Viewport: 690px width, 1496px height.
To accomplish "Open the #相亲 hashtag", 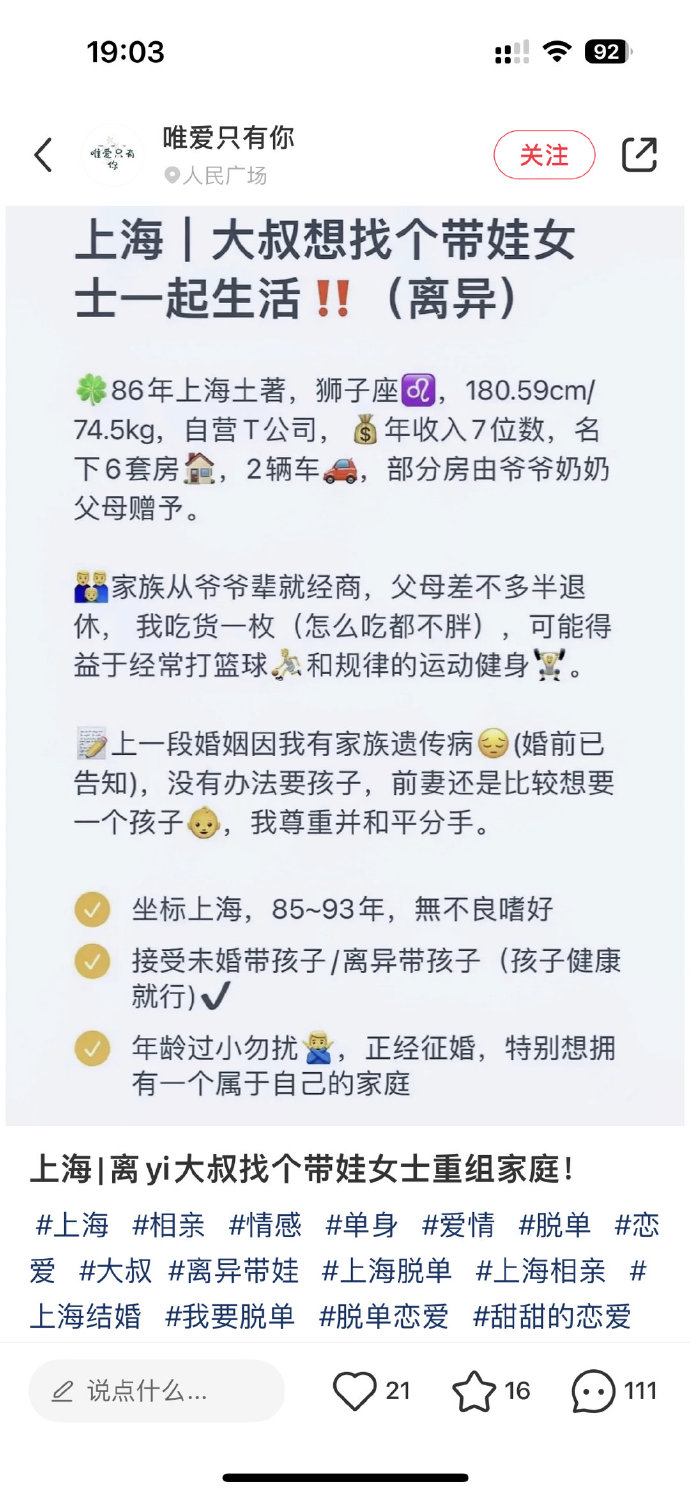I will click(168, 1225).
